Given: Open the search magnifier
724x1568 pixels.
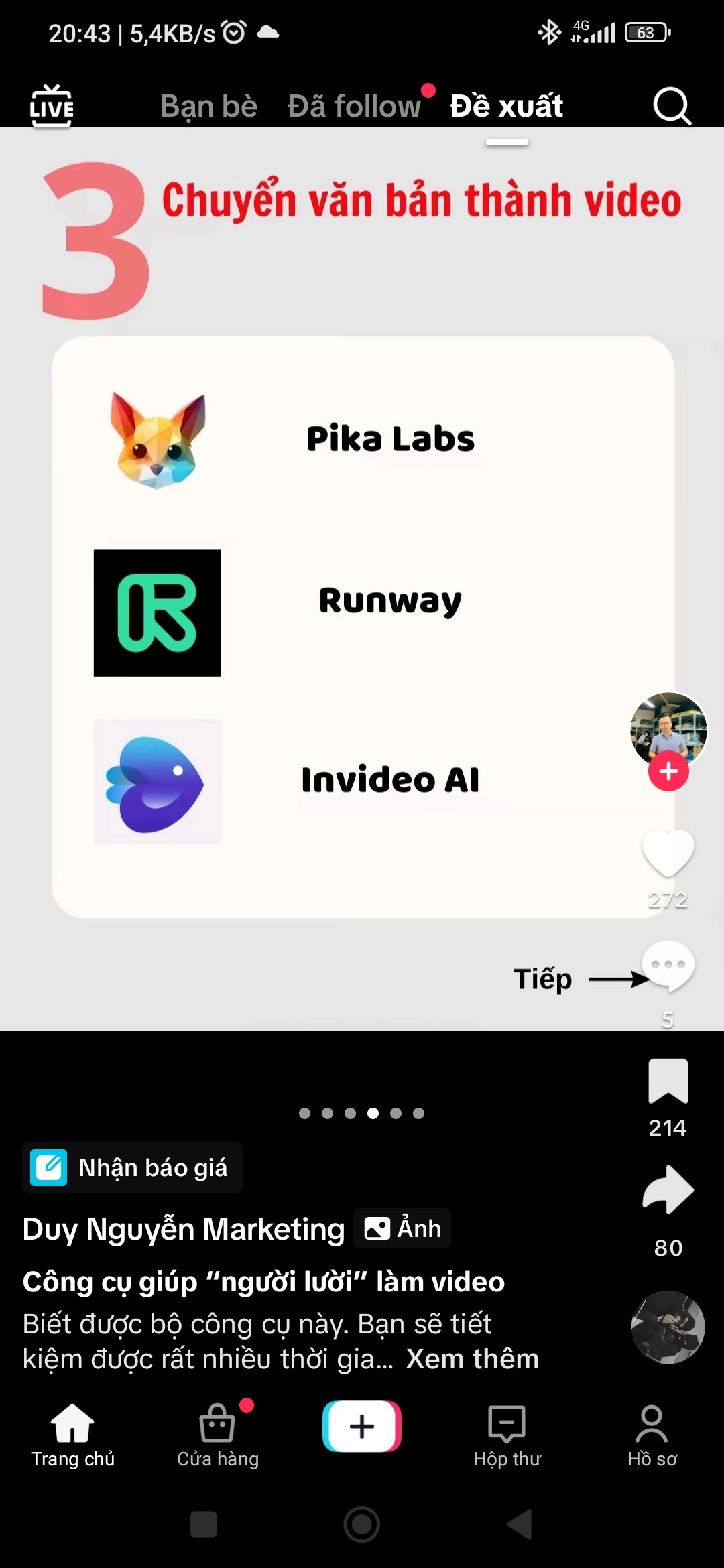Looking at the screenshot, I should [x=671, y=106].
